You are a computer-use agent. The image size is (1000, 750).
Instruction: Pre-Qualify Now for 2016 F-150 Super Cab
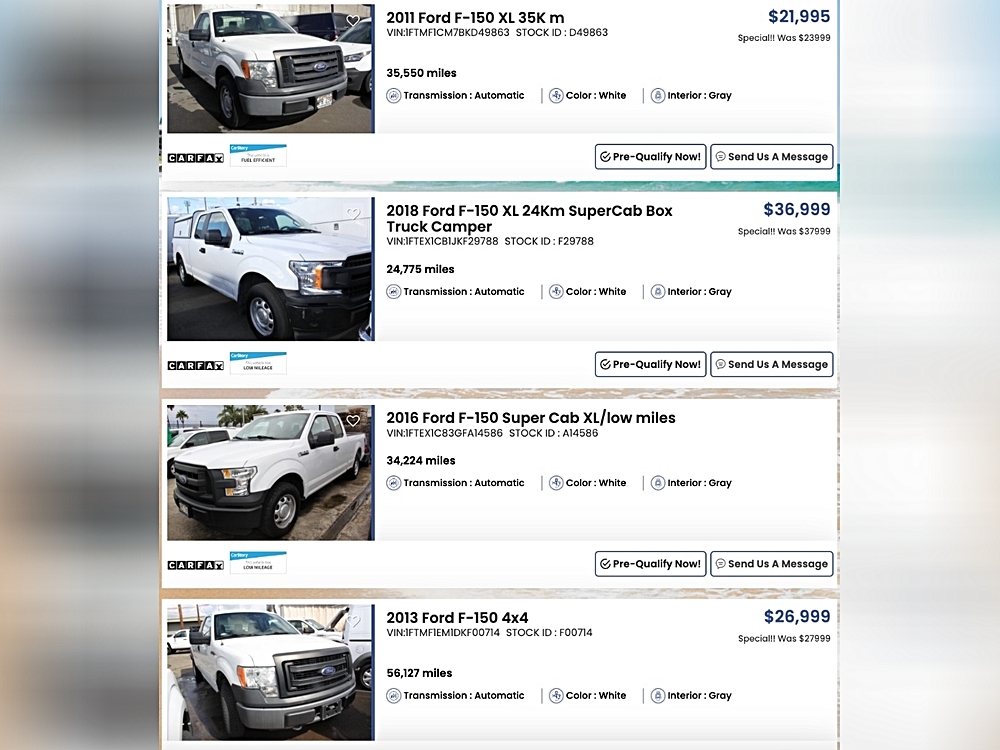click(x=650, y=564)
